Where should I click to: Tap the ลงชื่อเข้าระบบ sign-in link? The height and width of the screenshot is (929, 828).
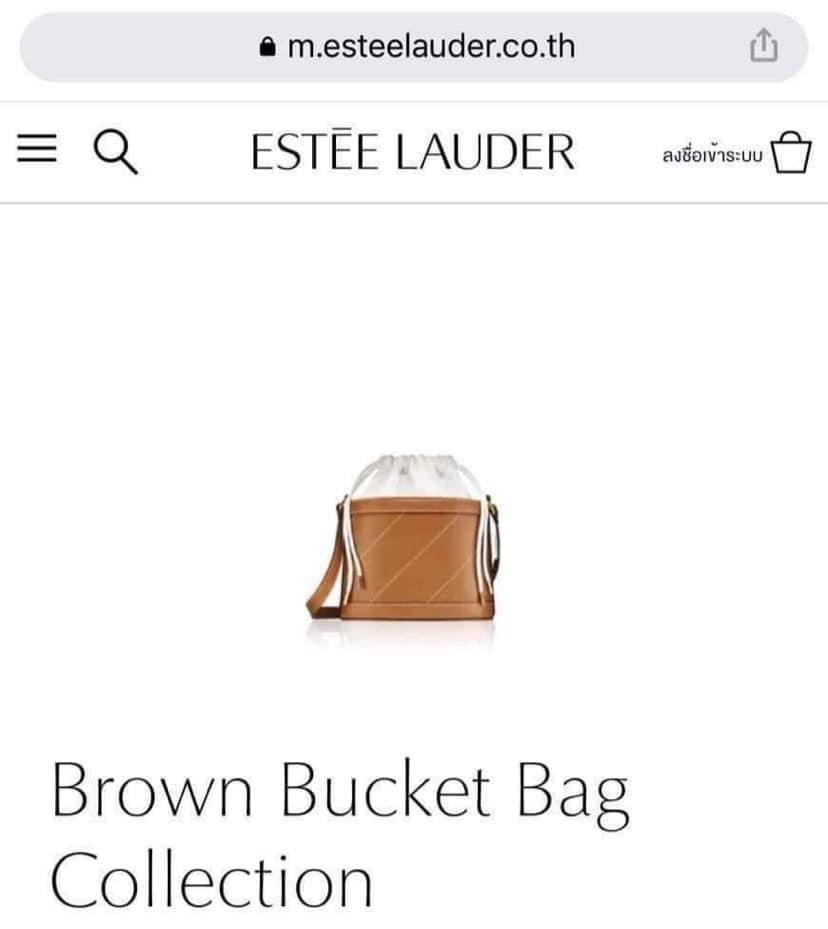coord(712,156)
